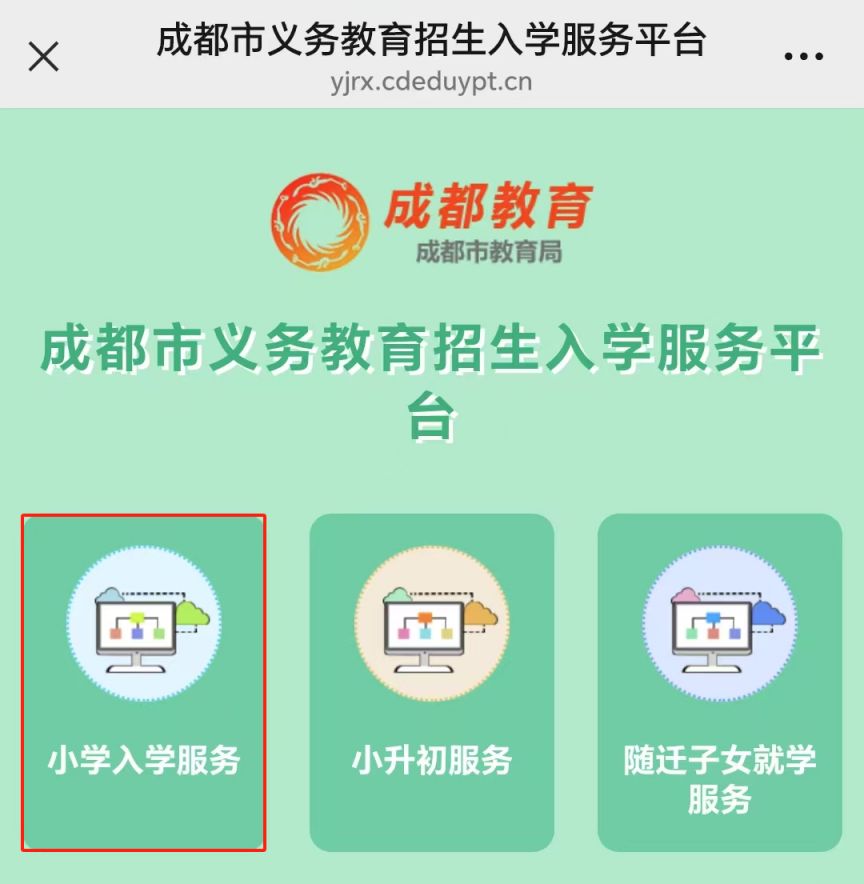This screenshot has height=884, width=864.
Task: Close the web page with the X icon
Action: pyautogui.click(x=44, y=57)
